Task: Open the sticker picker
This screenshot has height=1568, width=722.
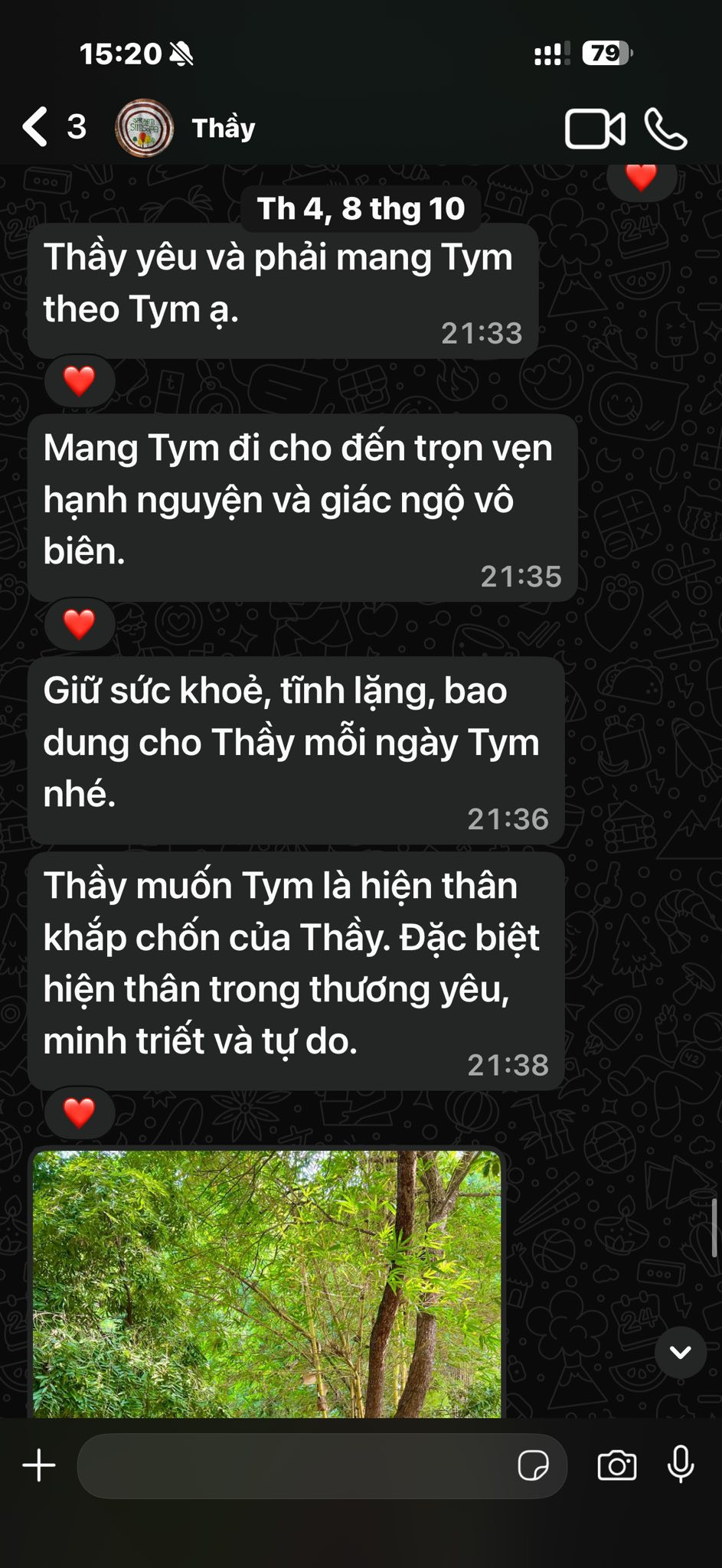Action: 533,1465
